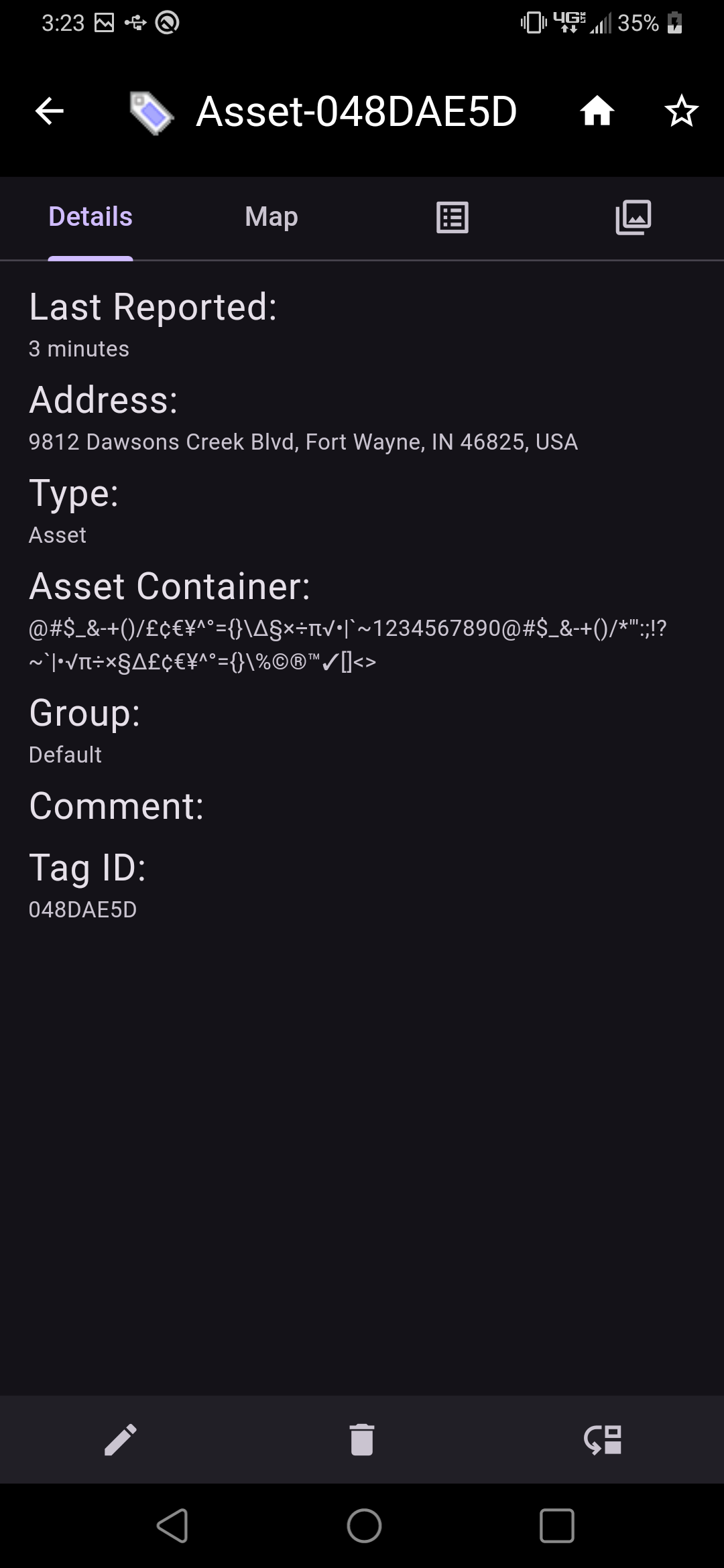724x1568 pixels.
Task: Switch to the Map tab
Action: (271, 217)
